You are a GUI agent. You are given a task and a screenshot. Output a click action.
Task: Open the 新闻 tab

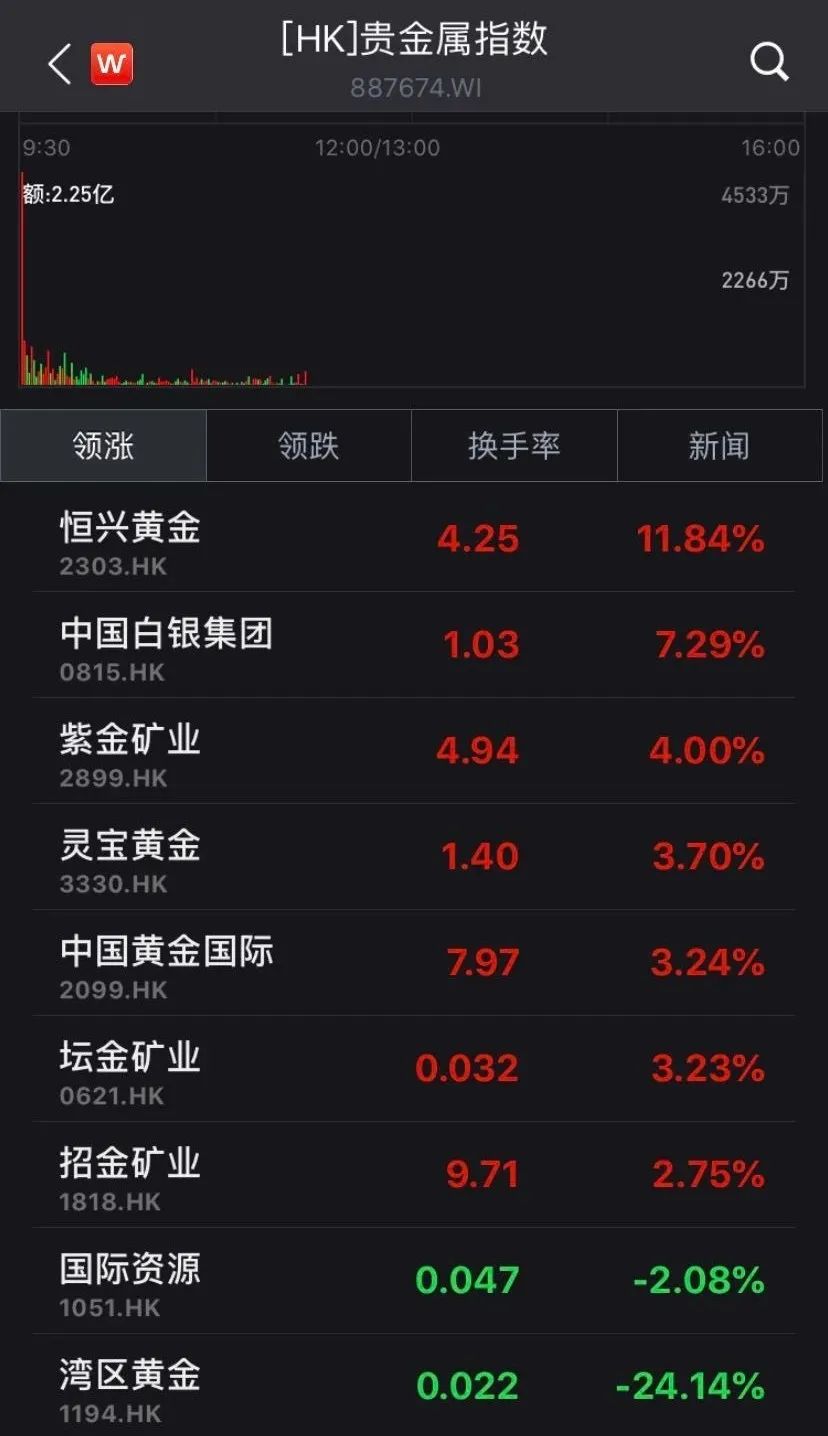pyautogui.click(x=719, y=446)
